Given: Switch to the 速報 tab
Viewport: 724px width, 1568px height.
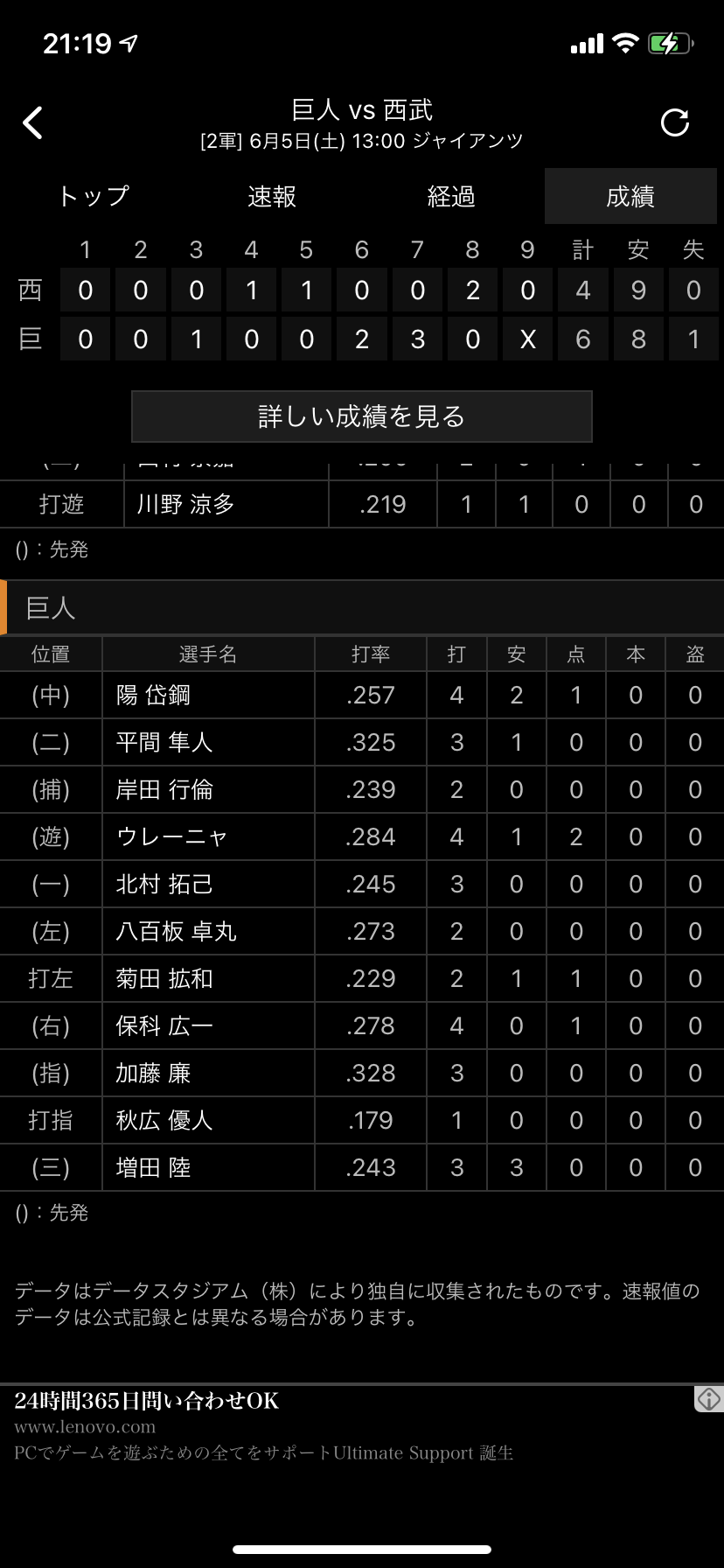Looking at the screenshot, I should tap(272, 196).
